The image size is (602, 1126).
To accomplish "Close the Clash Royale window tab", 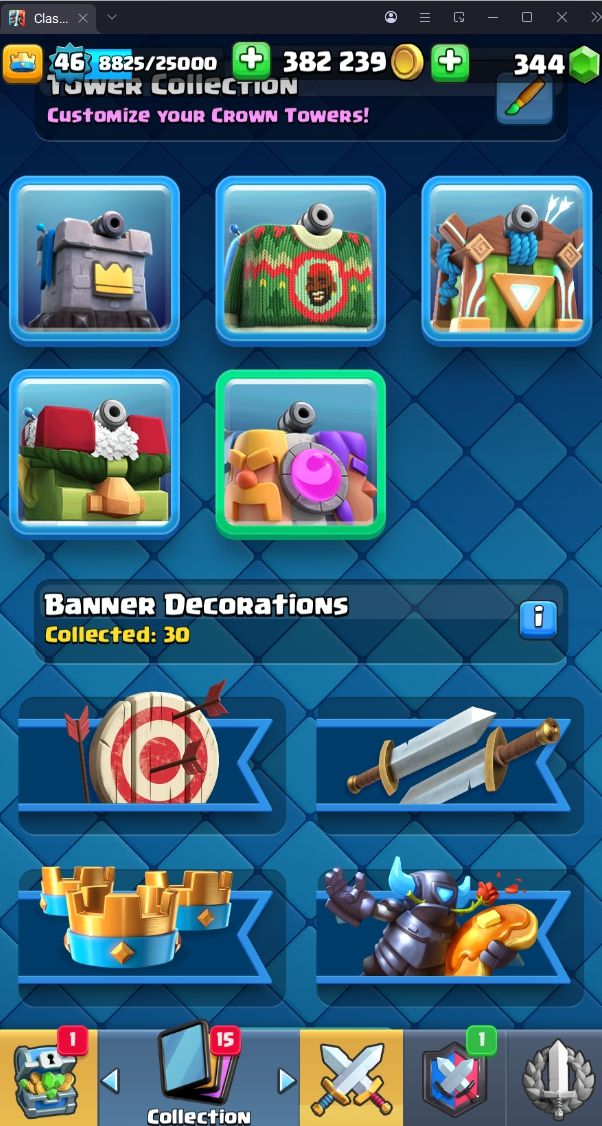I will [x=83, y=18].
